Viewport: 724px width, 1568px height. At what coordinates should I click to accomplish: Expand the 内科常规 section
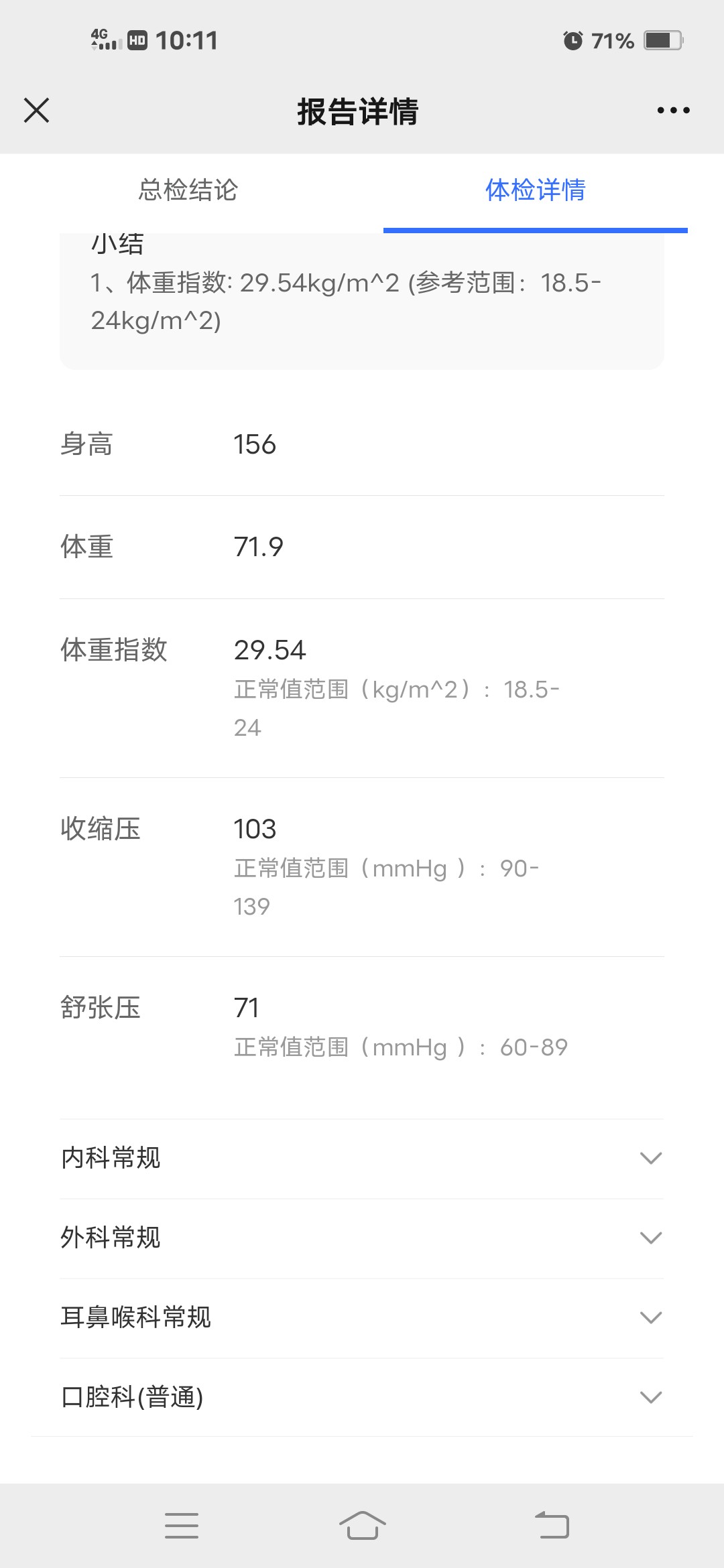tap(362, 1158)
